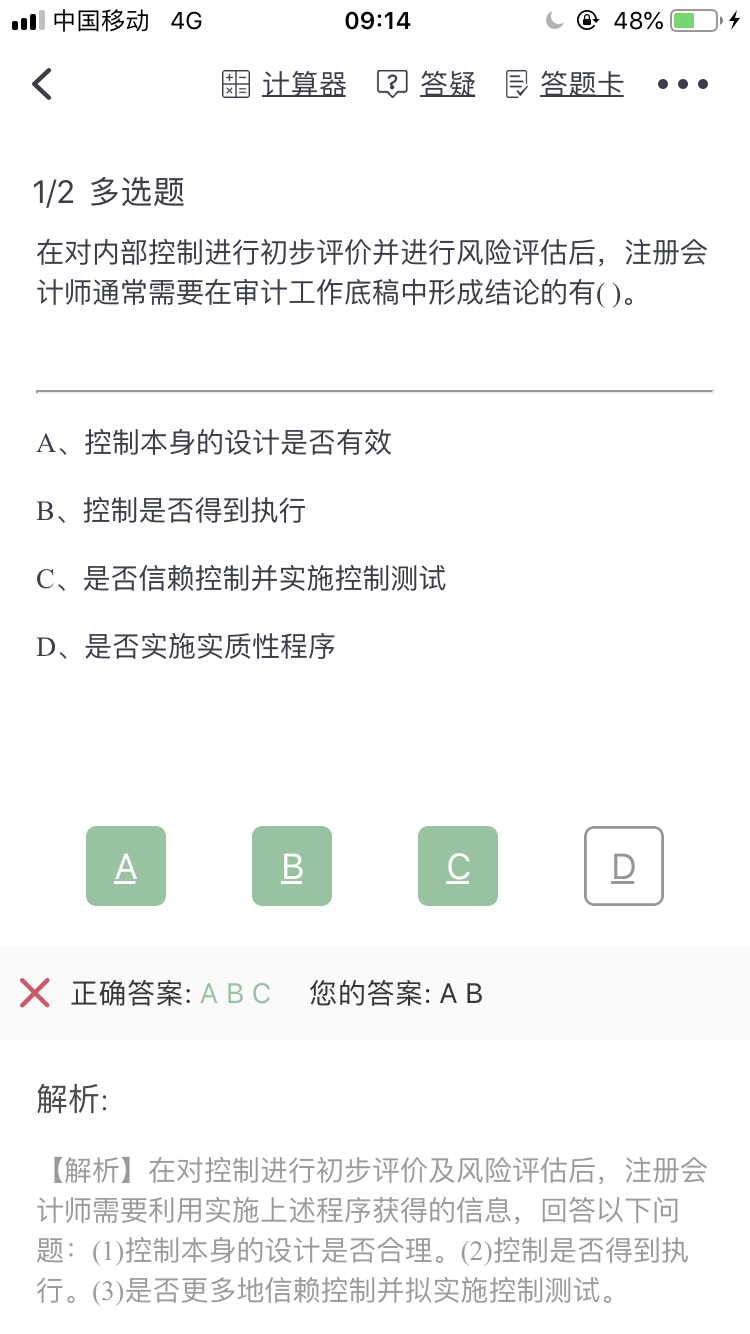Select answer button D
This screenshot has height=1334, width=750.
(624, 866)
